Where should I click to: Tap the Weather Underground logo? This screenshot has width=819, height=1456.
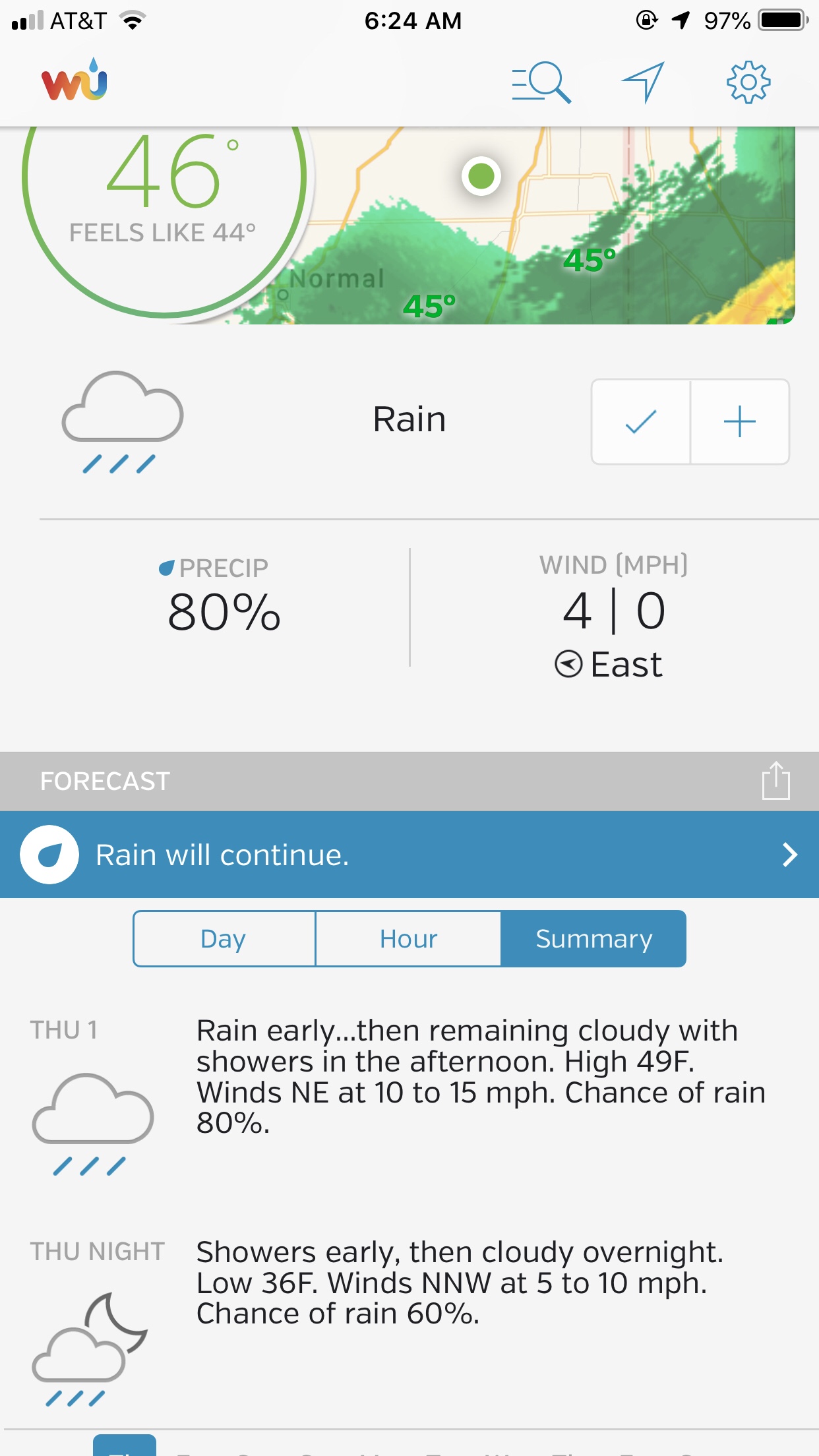75,81
